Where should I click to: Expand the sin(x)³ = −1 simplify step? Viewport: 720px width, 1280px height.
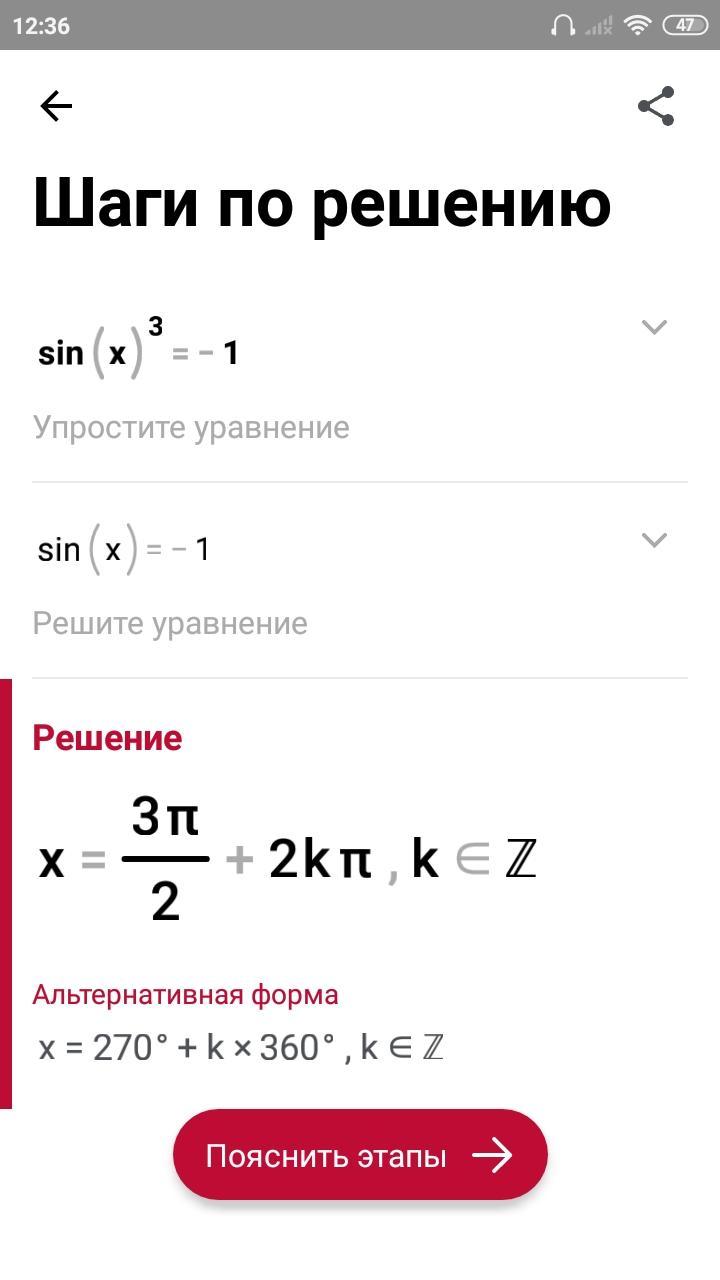[x=654, y=327]
